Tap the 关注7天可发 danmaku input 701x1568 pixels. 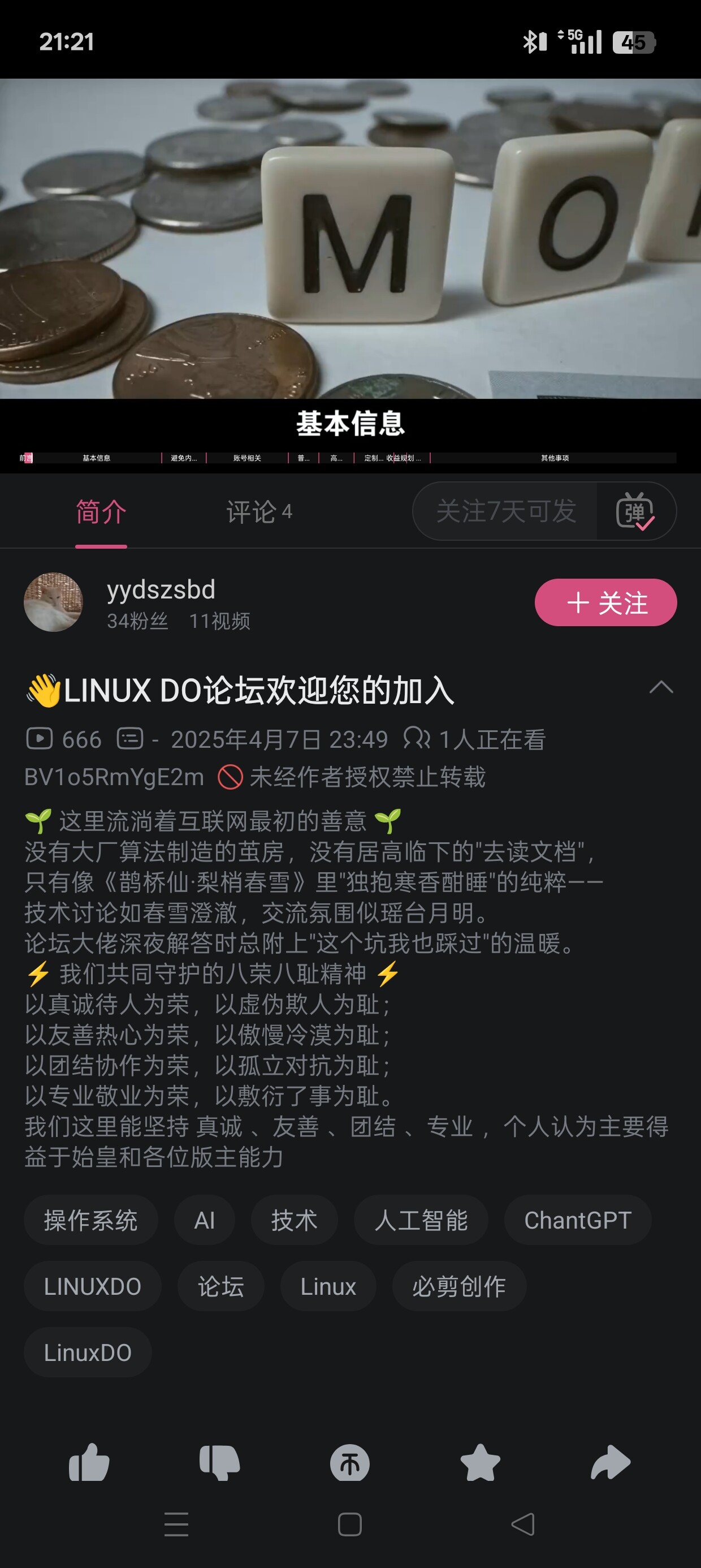tap(505, 511)
